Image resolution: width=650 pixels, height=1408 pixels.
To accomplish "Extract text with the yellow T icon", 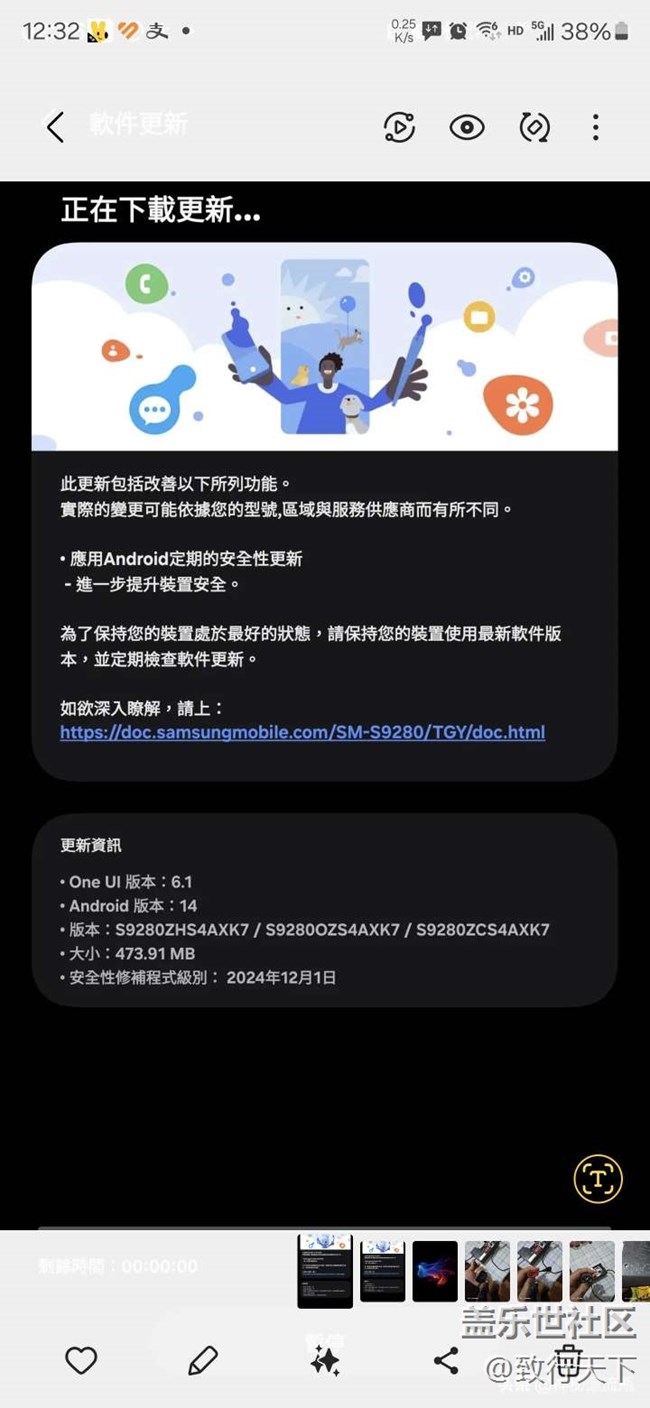I will (598, 1179).
